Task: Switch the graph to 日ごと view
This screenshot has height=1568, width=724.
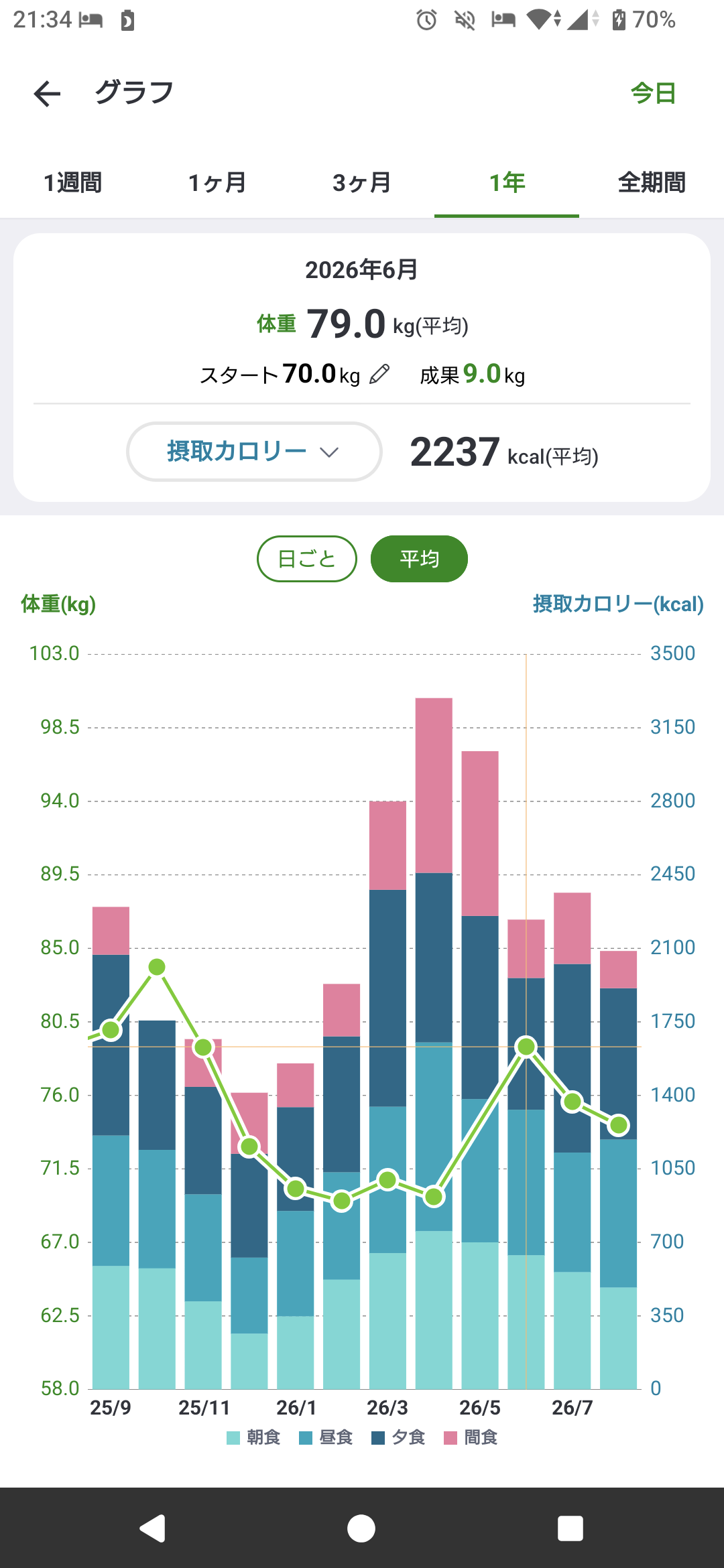Action: (307, 559)
